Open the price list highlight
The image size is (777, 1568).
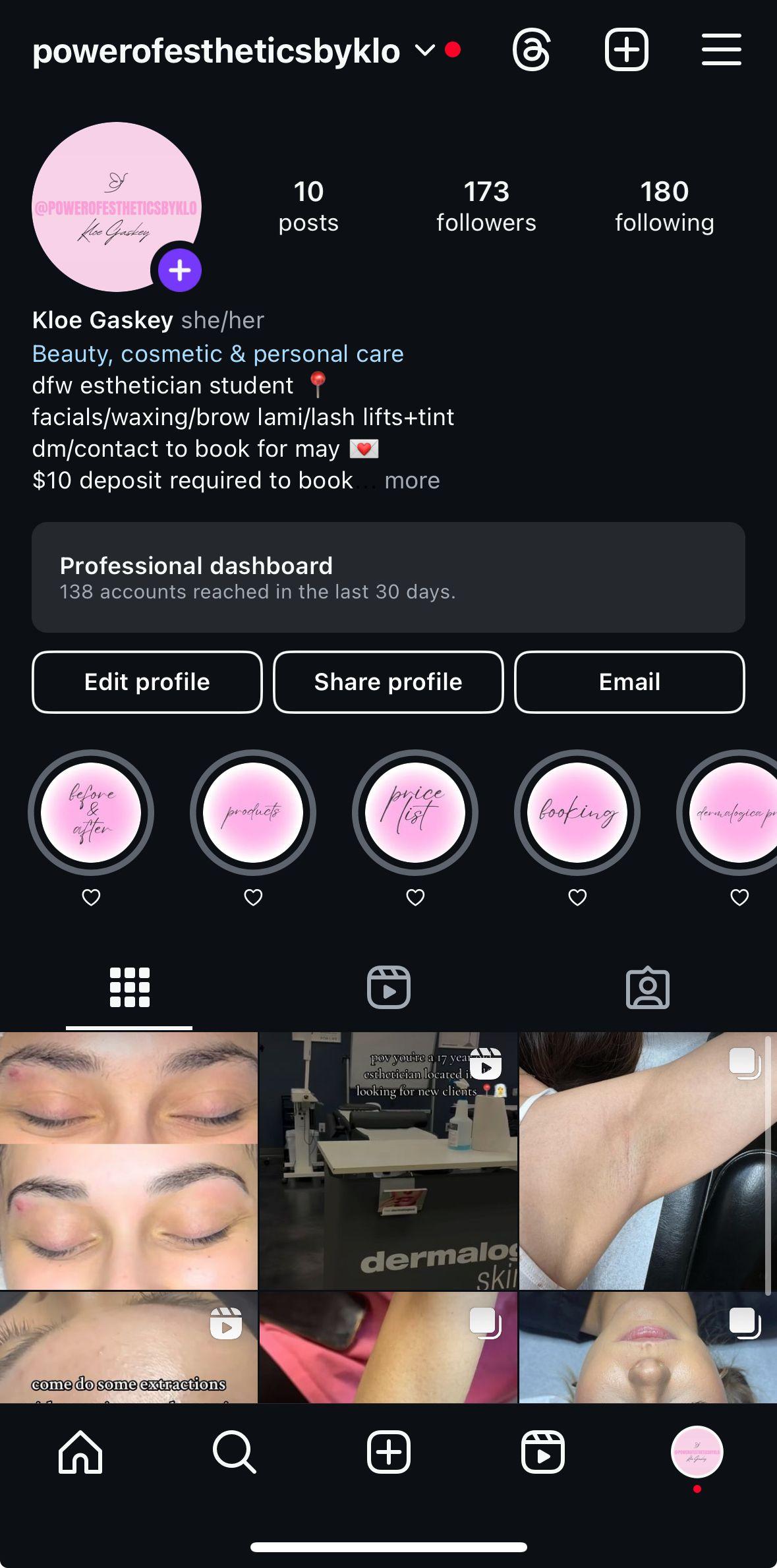pyautogui.click(x=415, y=813)
